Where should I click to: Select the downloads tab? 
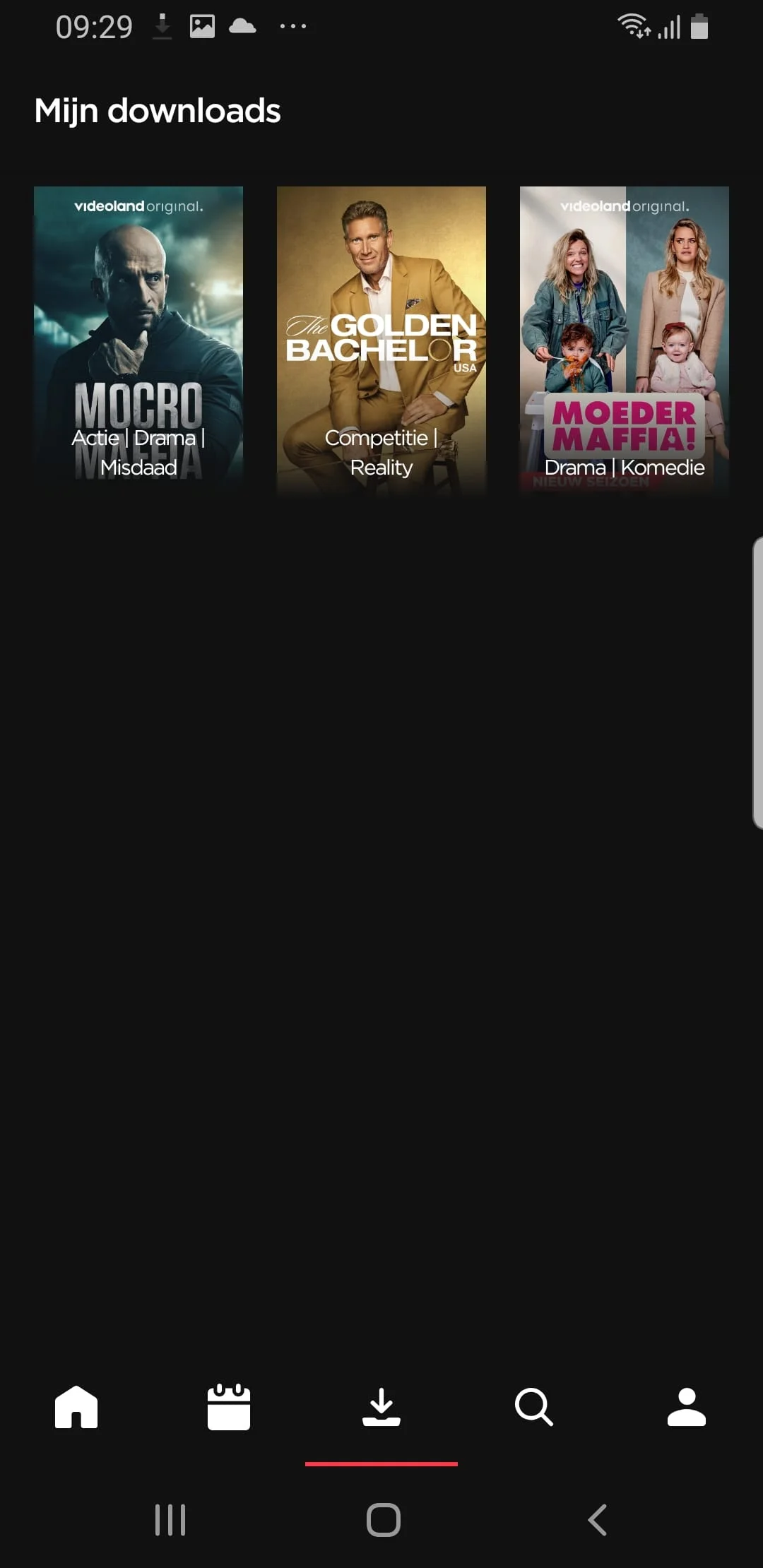381,1407
